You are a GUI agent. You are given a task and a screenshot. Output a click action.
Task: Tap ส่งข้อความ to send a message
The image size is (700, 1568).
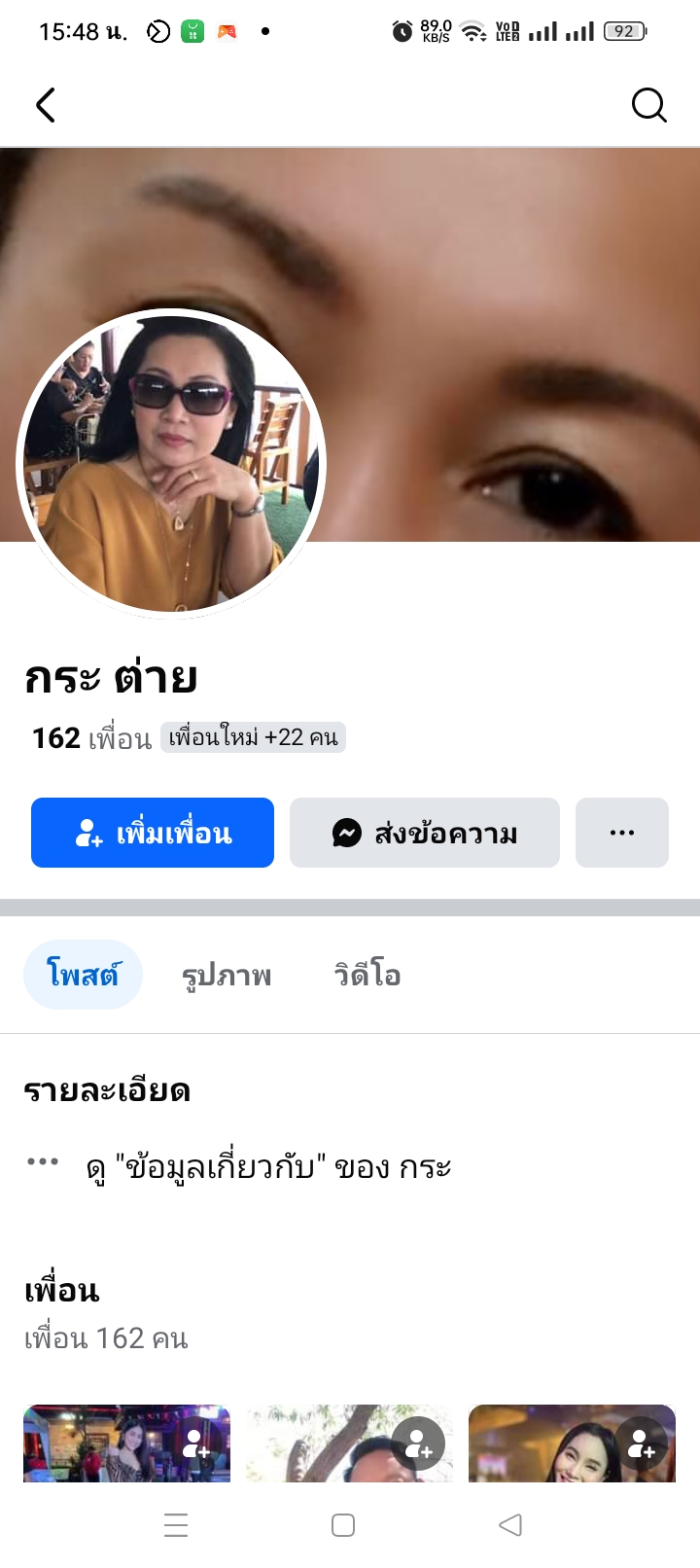pos(425,833)
